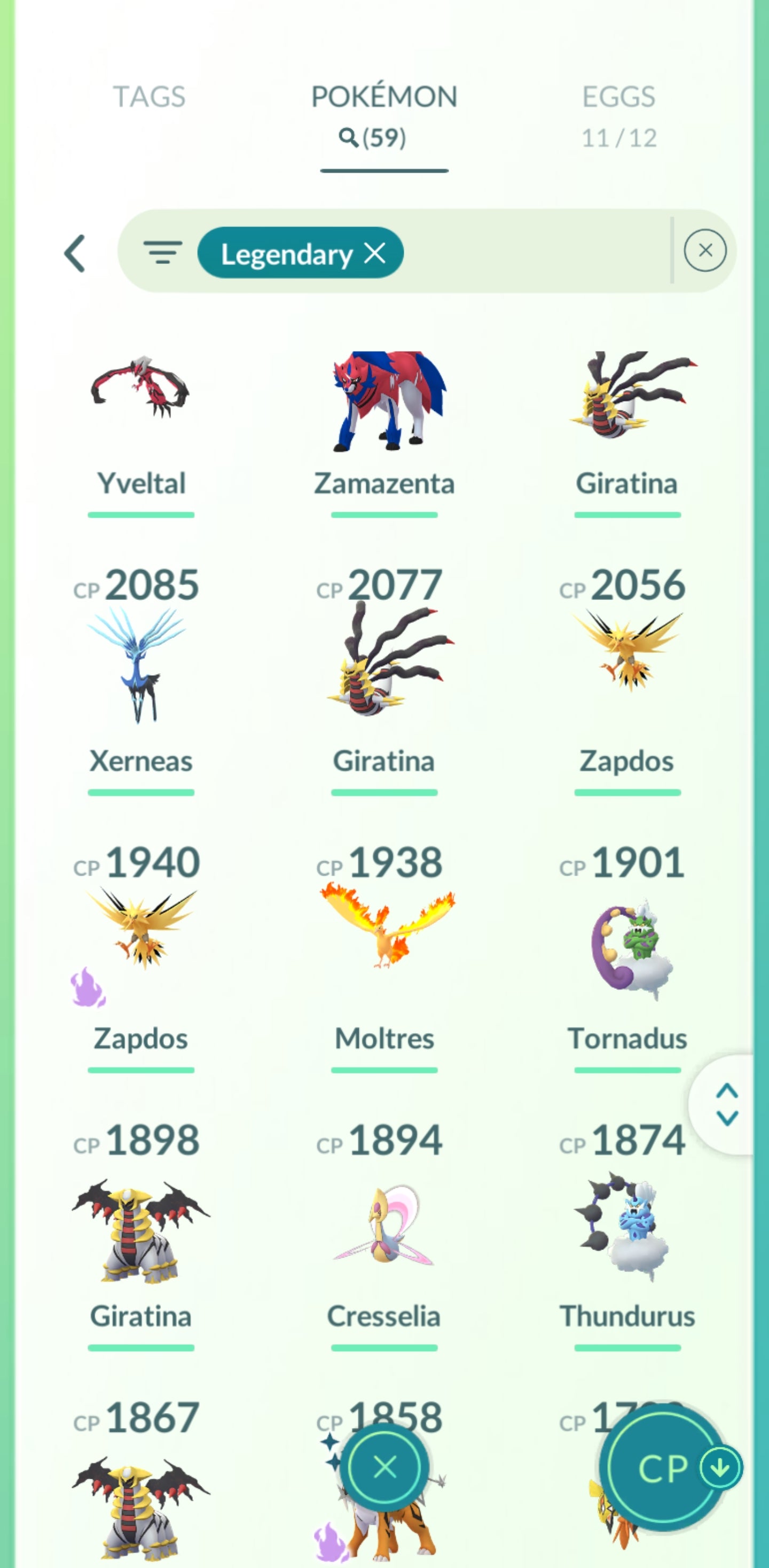The image size is (769, 1568).
Task: Switch to the Tags tab
Action: (x=149, y=97)
